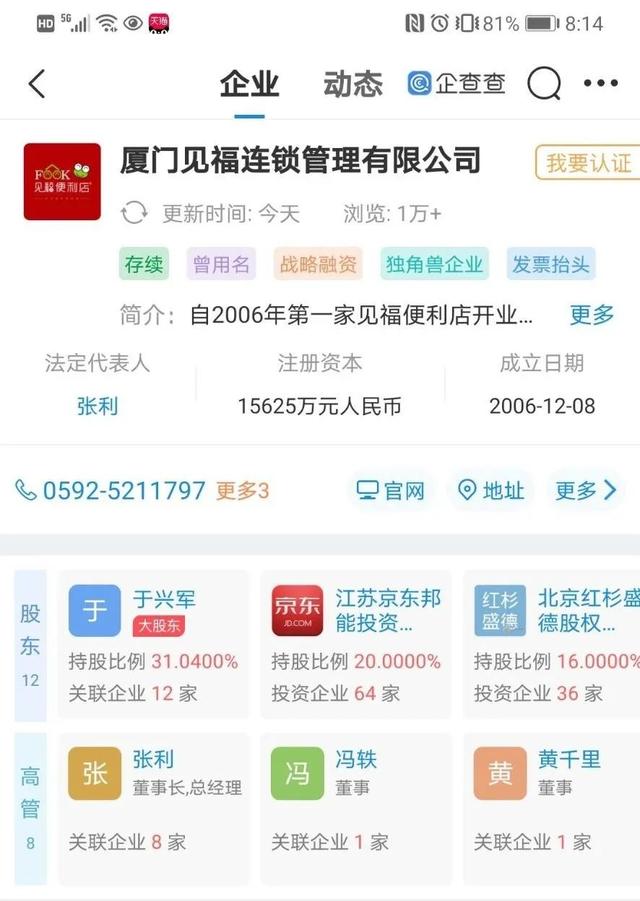Show more phone numbers via 更多3
This screenshot has height=901, width=640.
click(x=243, y=491)
